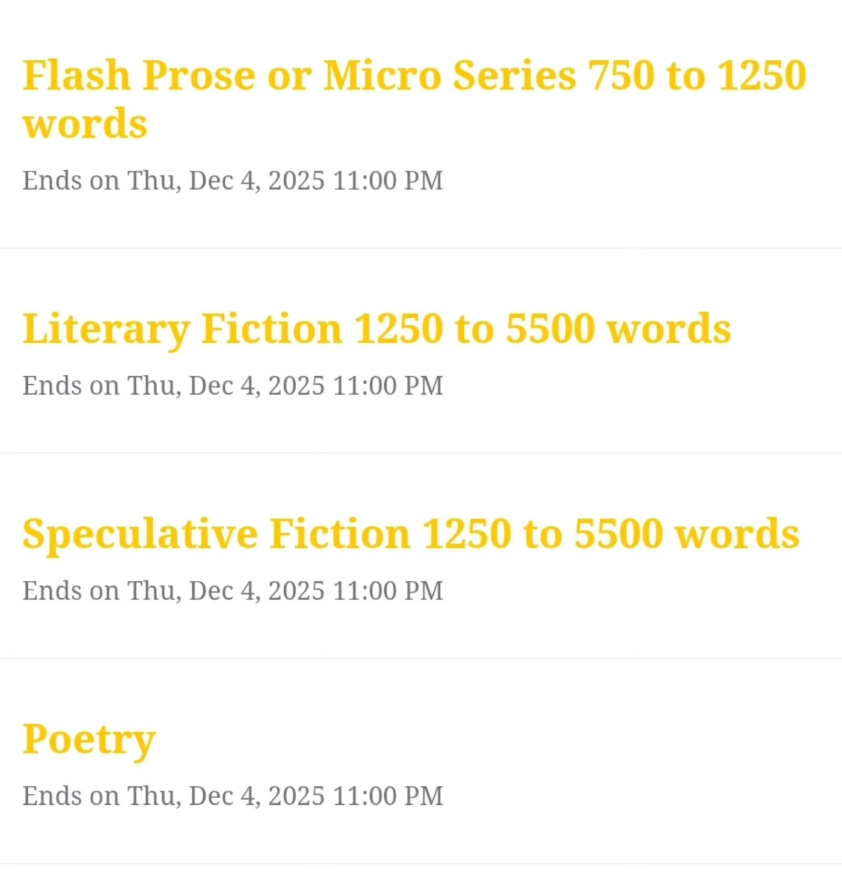Open Speculative Fiction 1250 to 5500 words
Image resolution: width=842 pixels, height=872 pixels.
410,534
